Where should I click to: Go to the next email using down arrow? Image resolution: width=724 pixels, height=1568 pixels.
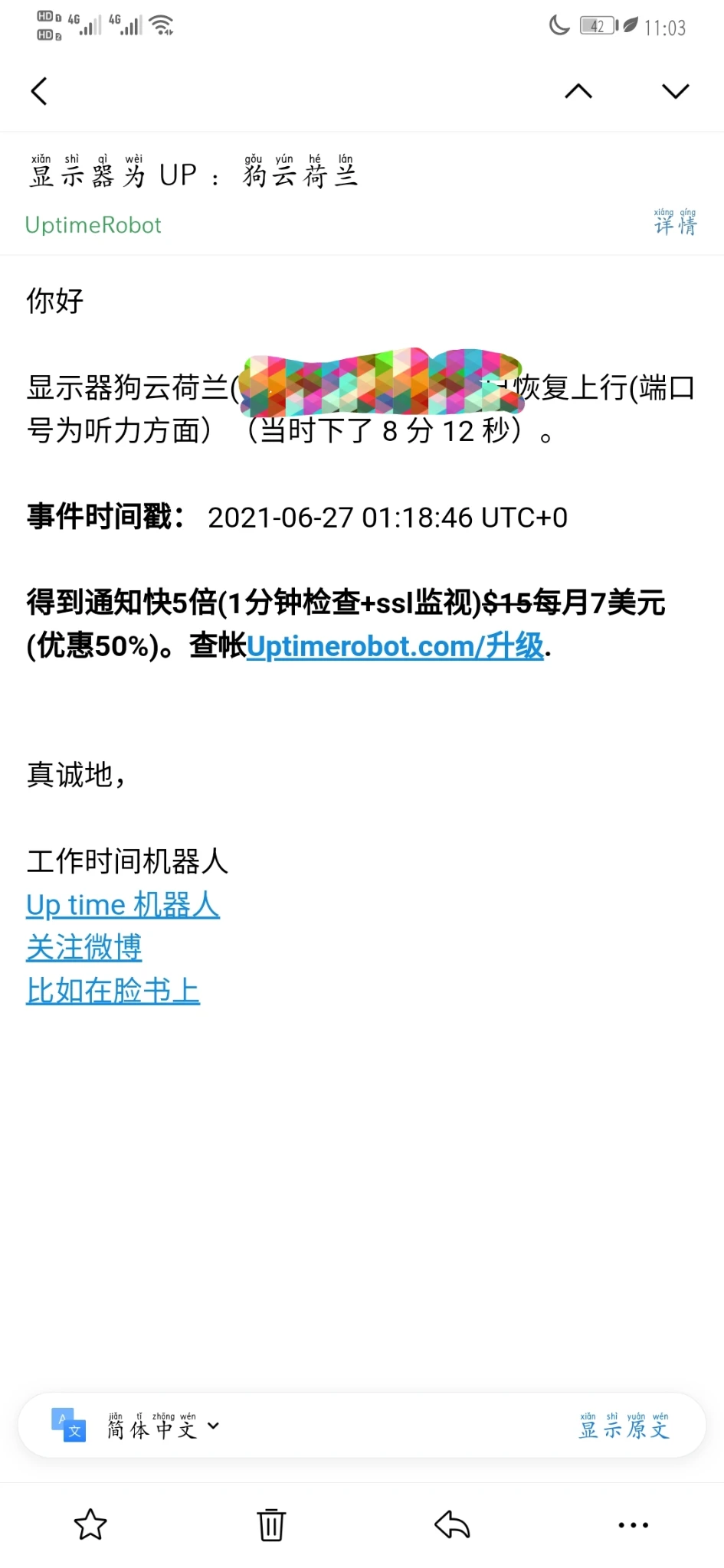675,91
